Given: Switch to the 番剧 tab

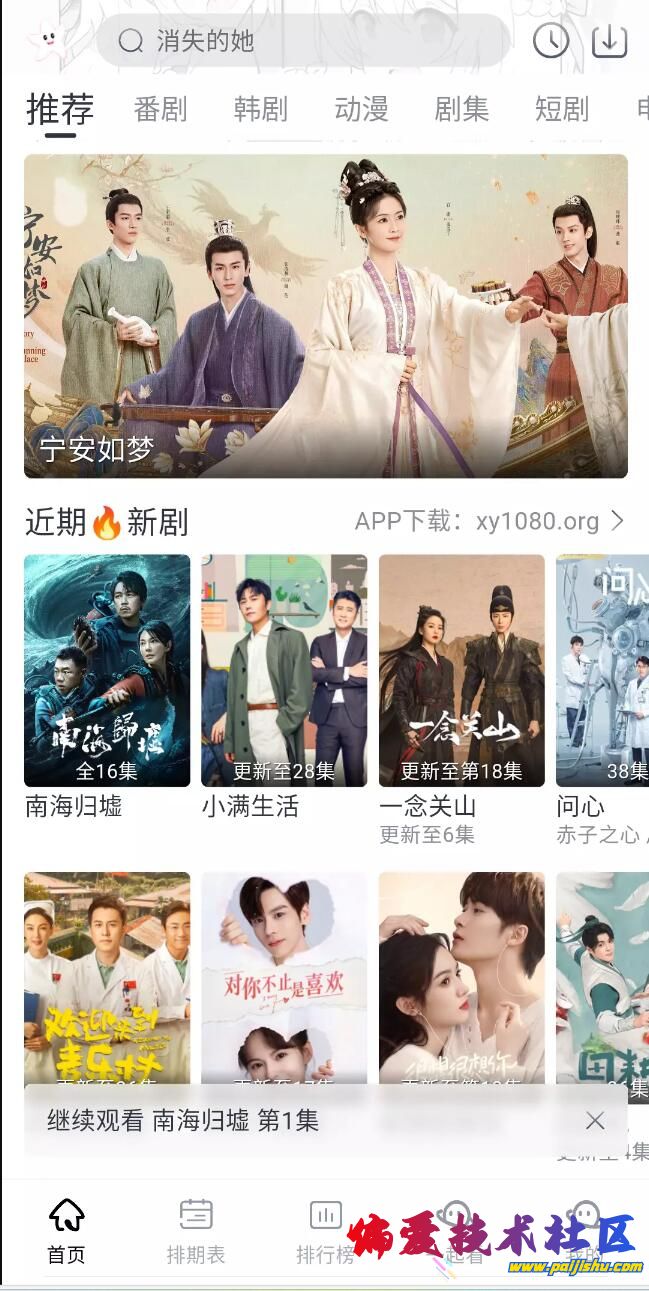Looking at the screenshot, I should [160, 109].
